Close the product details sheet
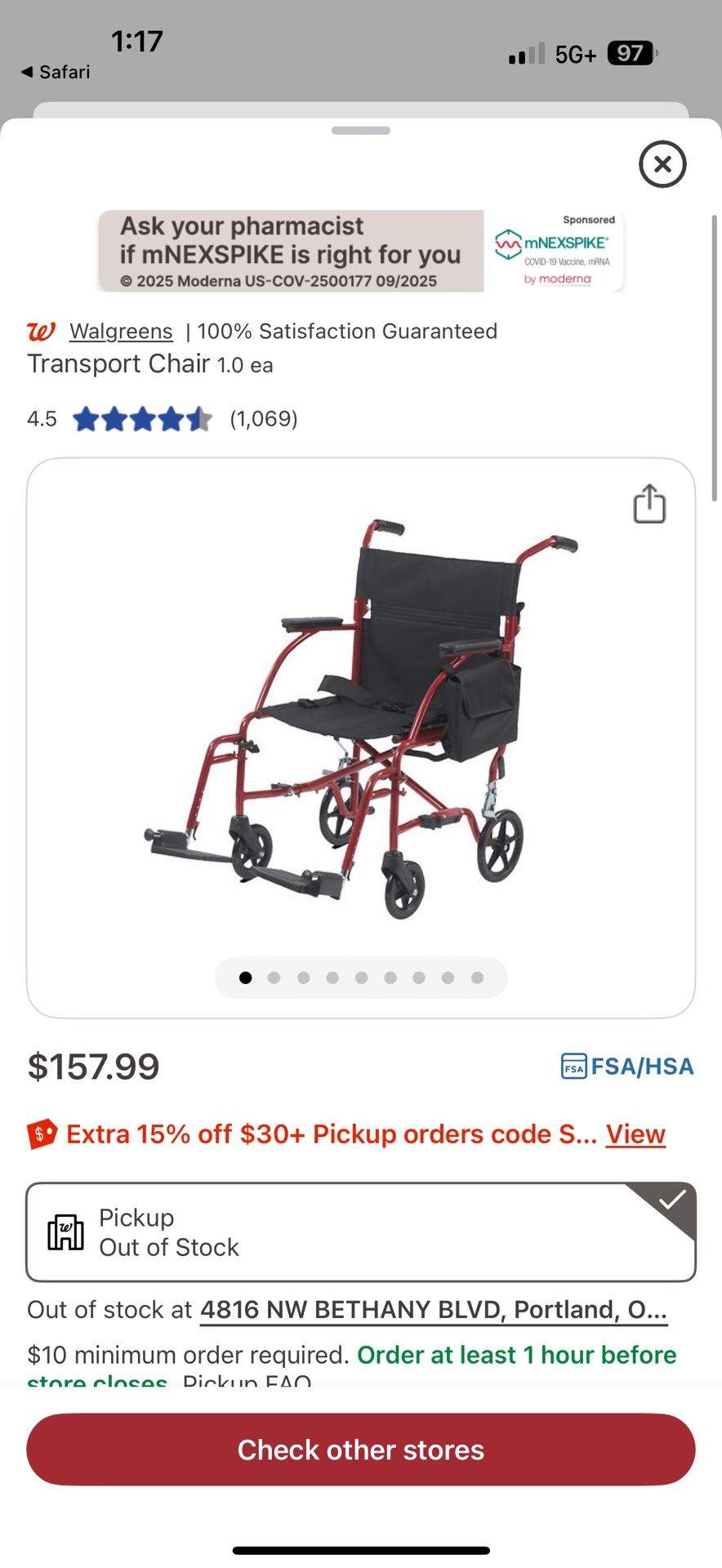 [662, 164]
